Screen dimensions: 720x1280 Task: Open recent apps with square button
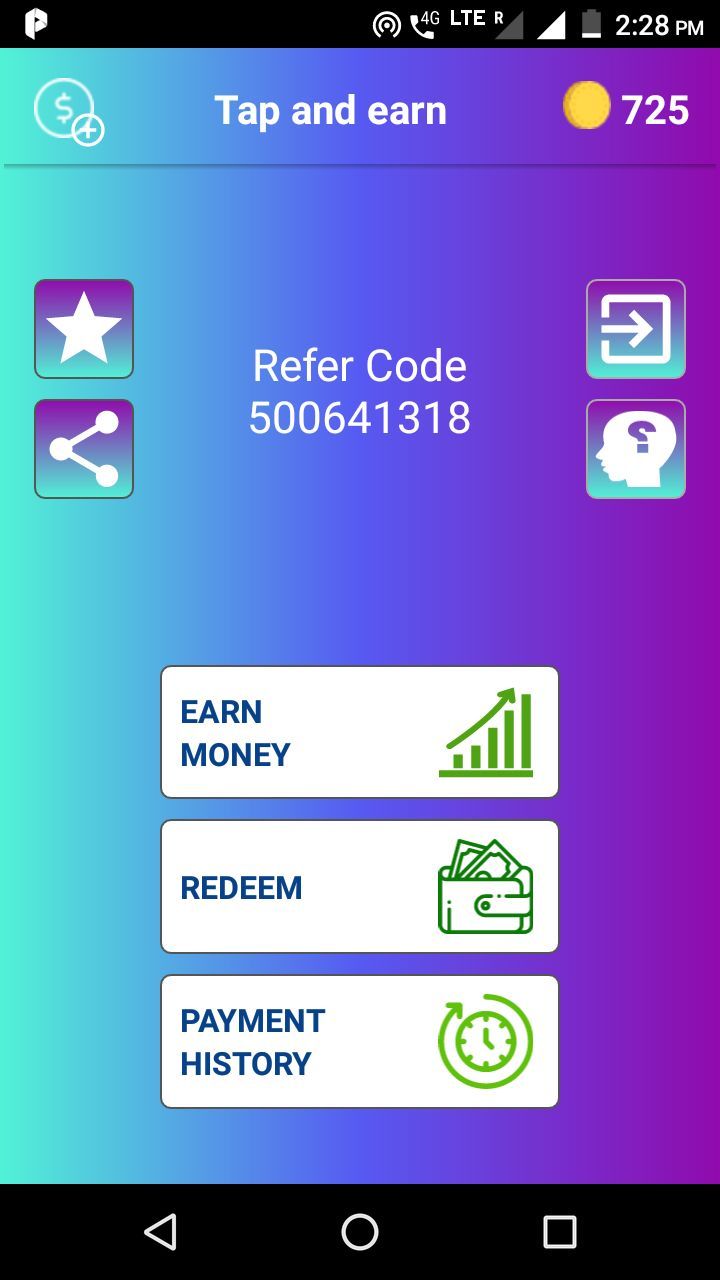point(560,1232)
